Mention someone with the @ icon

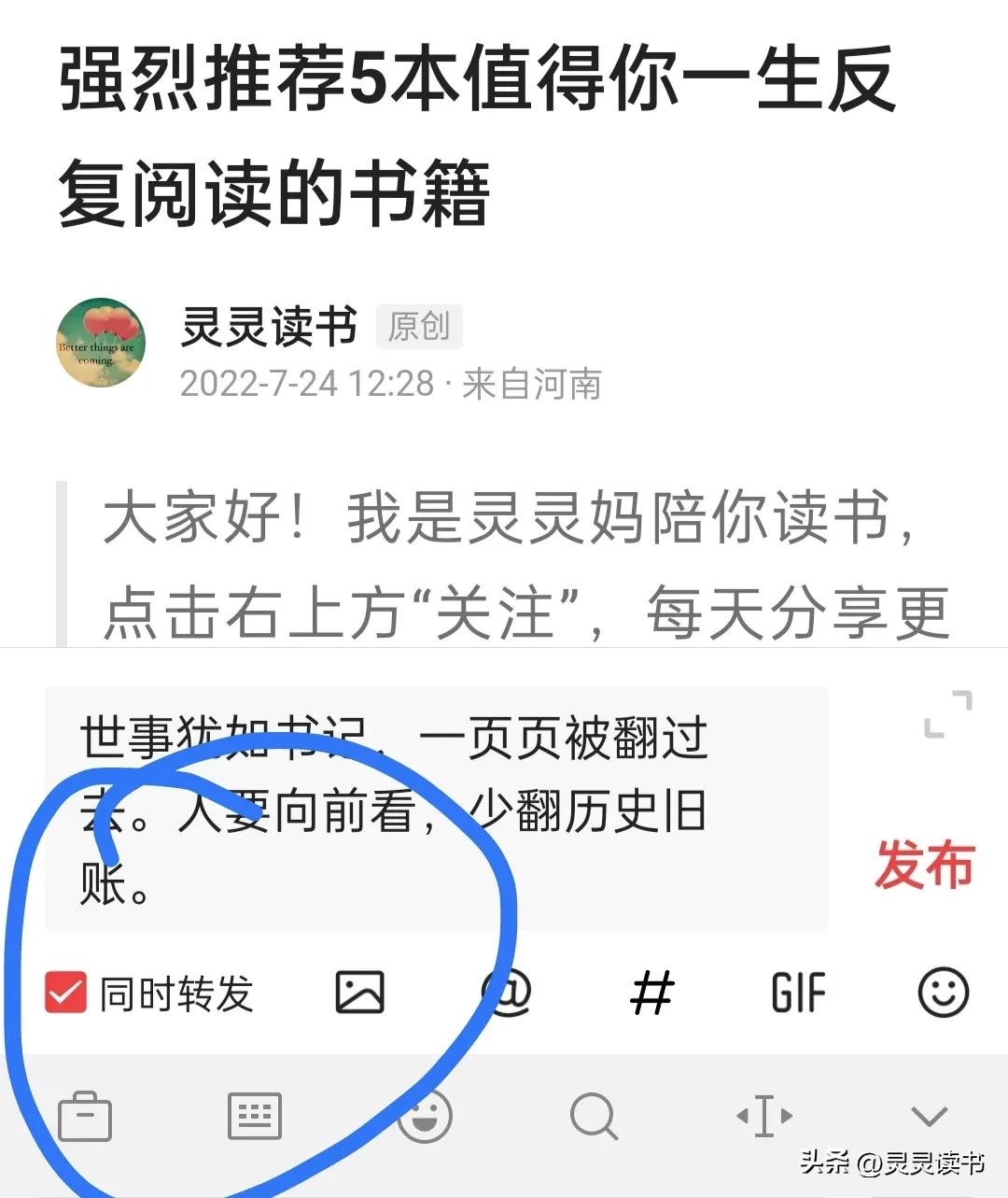(507, 993)
